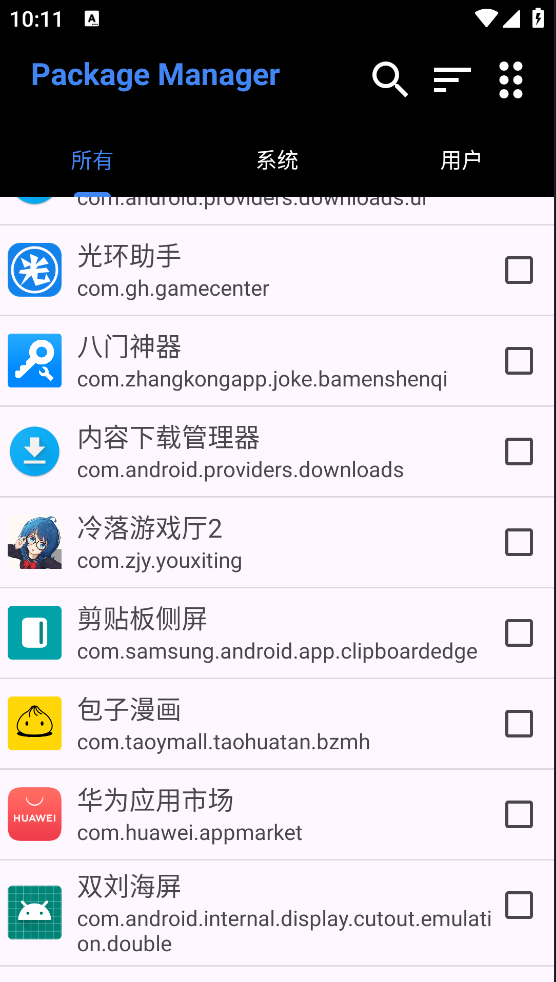Viewport: 556px width, 982px height.
Task: Open the search icon in the app bar
Action: tap(390, 80)
